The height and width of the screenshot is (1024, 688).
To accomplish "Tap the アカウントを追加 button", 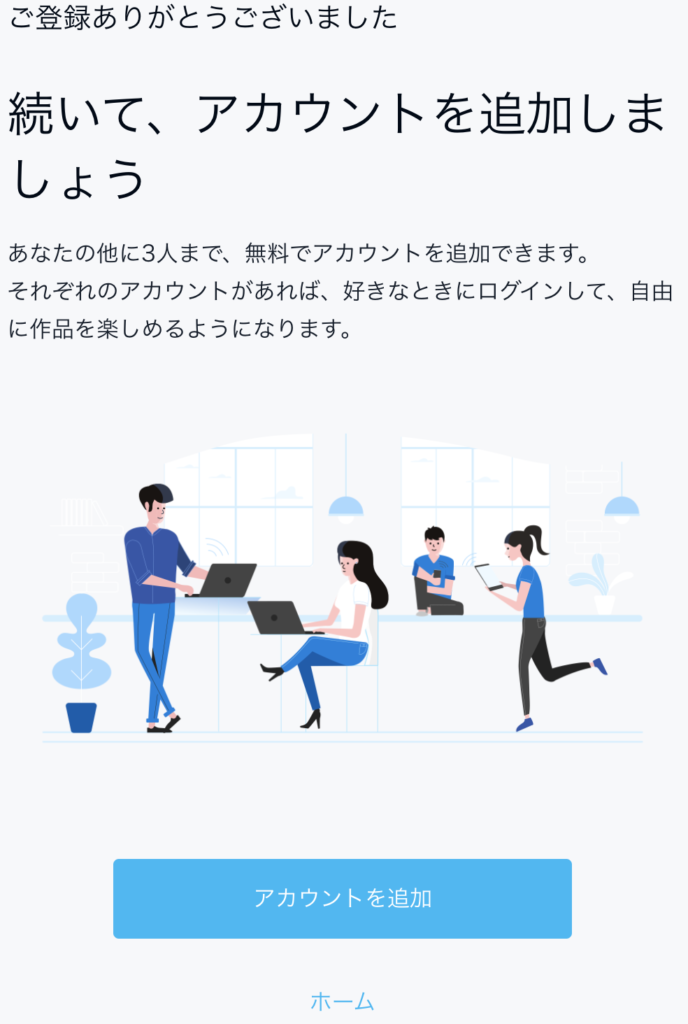I will coord(342,898).
